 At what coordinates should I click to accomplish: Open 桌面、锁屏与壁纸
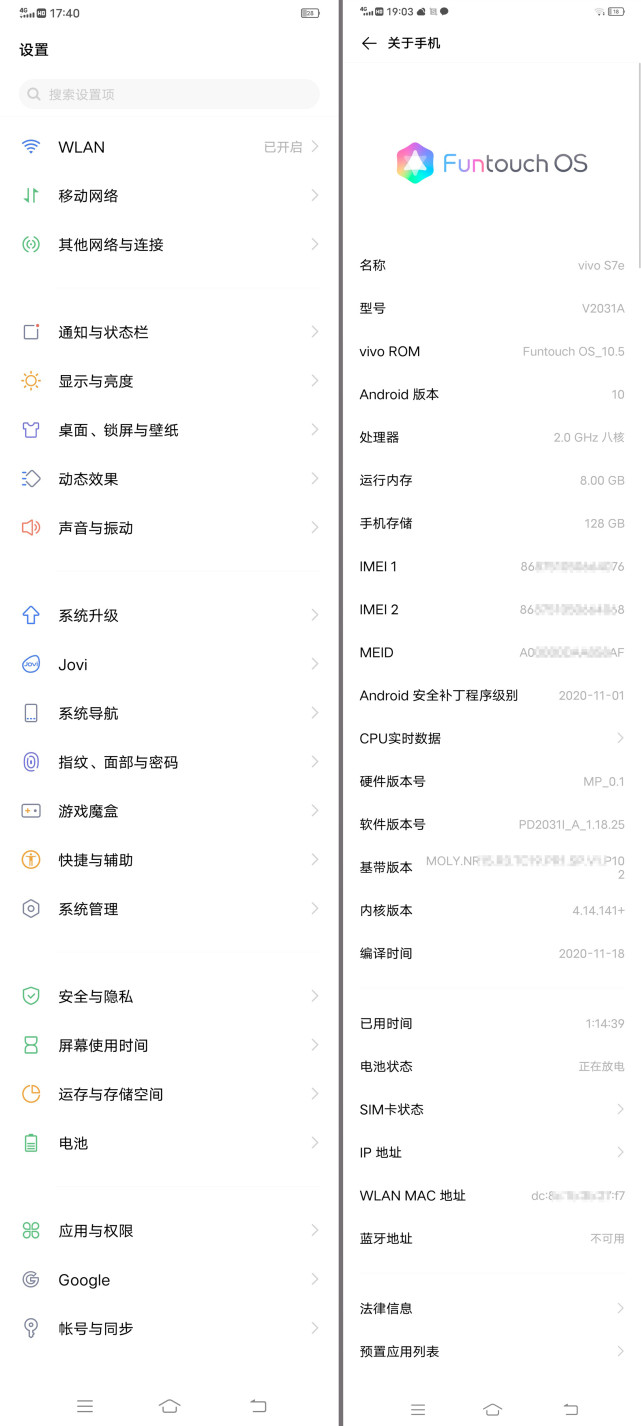pyautogui.click(x=169, y=430)
